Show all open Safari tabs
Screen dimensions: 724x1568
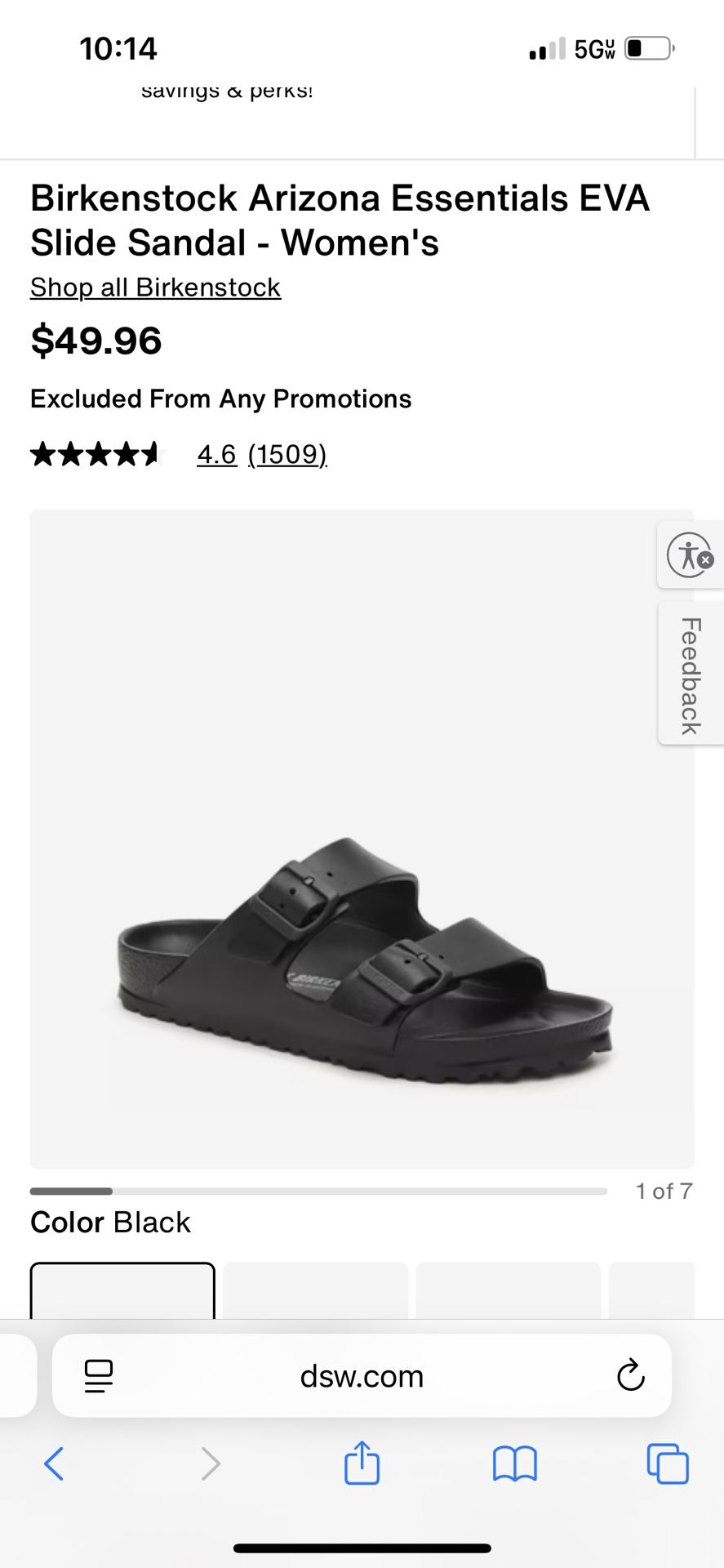point(667,1463)
